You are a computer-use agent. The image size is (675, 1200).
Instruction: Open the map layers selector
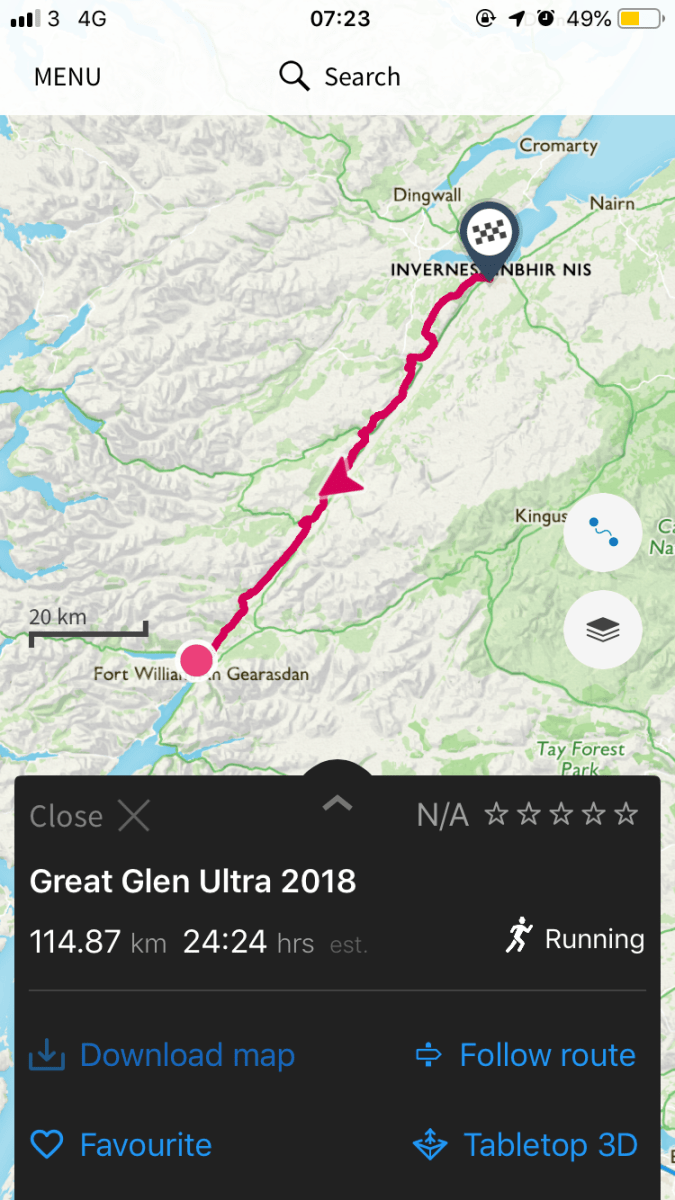click(602, 629)
